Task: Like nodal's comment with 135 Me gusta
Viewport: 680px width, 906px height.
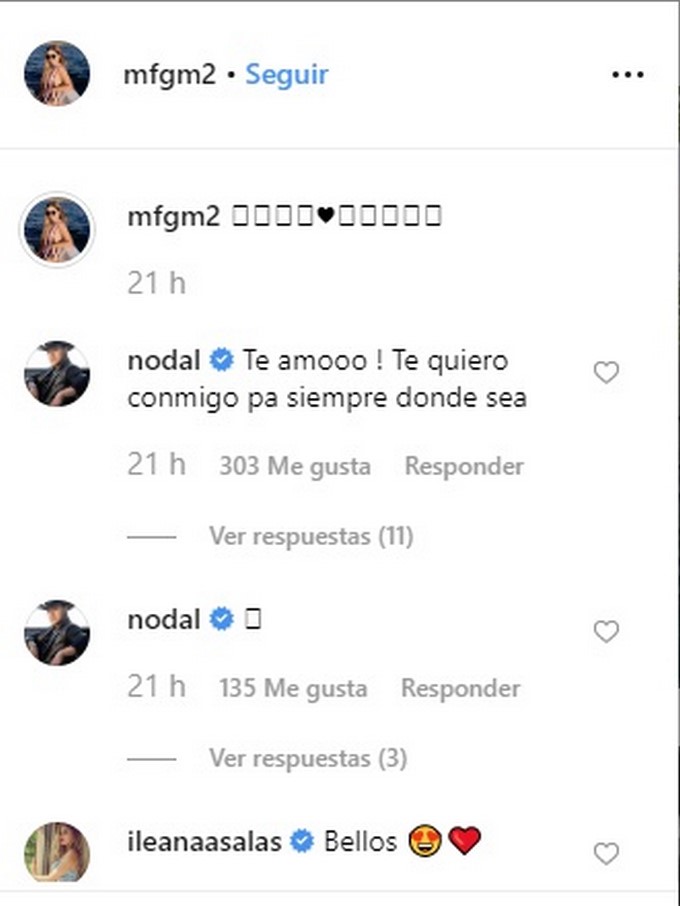Action: (606, 632)
